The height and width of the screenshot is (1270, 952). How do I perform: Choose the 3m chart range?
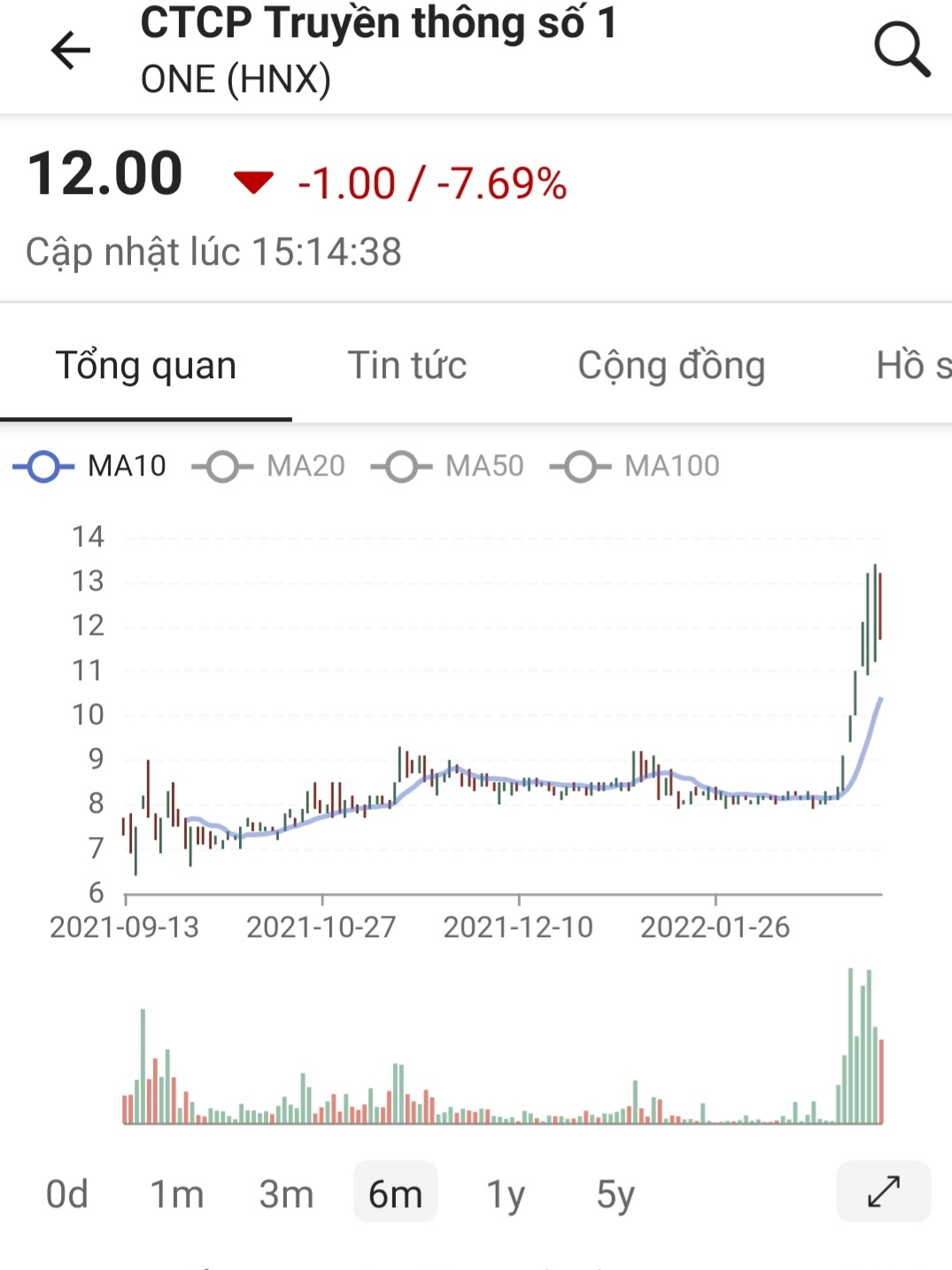coord(286,1194)
